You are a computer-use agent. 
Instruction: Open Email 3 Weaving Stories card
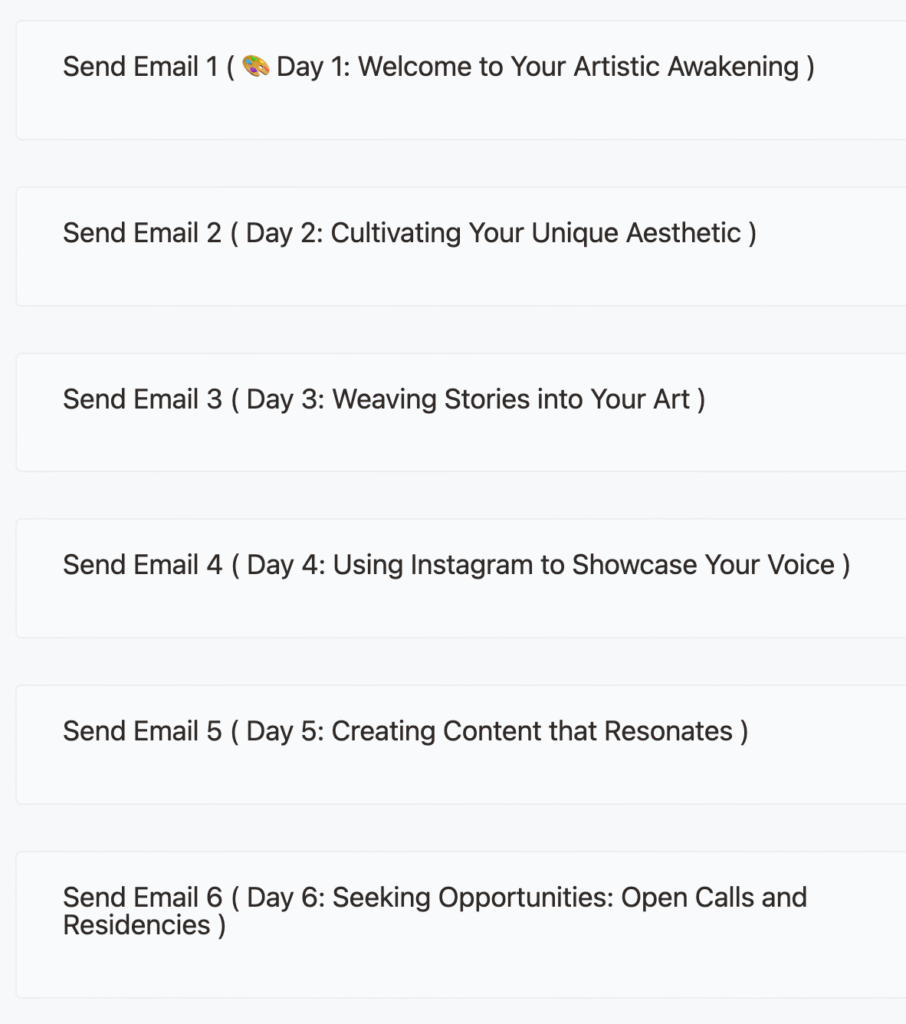pos(384,400)
